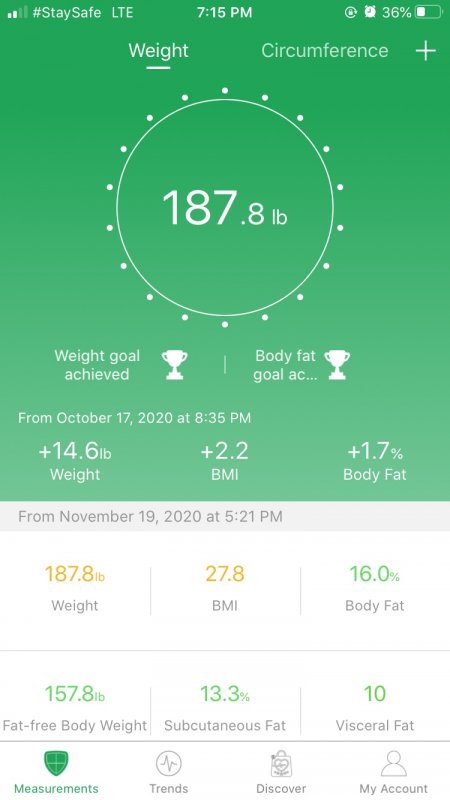Open Subcutaneous Fat details
The image size is (450, 800).
pos(225,708)
